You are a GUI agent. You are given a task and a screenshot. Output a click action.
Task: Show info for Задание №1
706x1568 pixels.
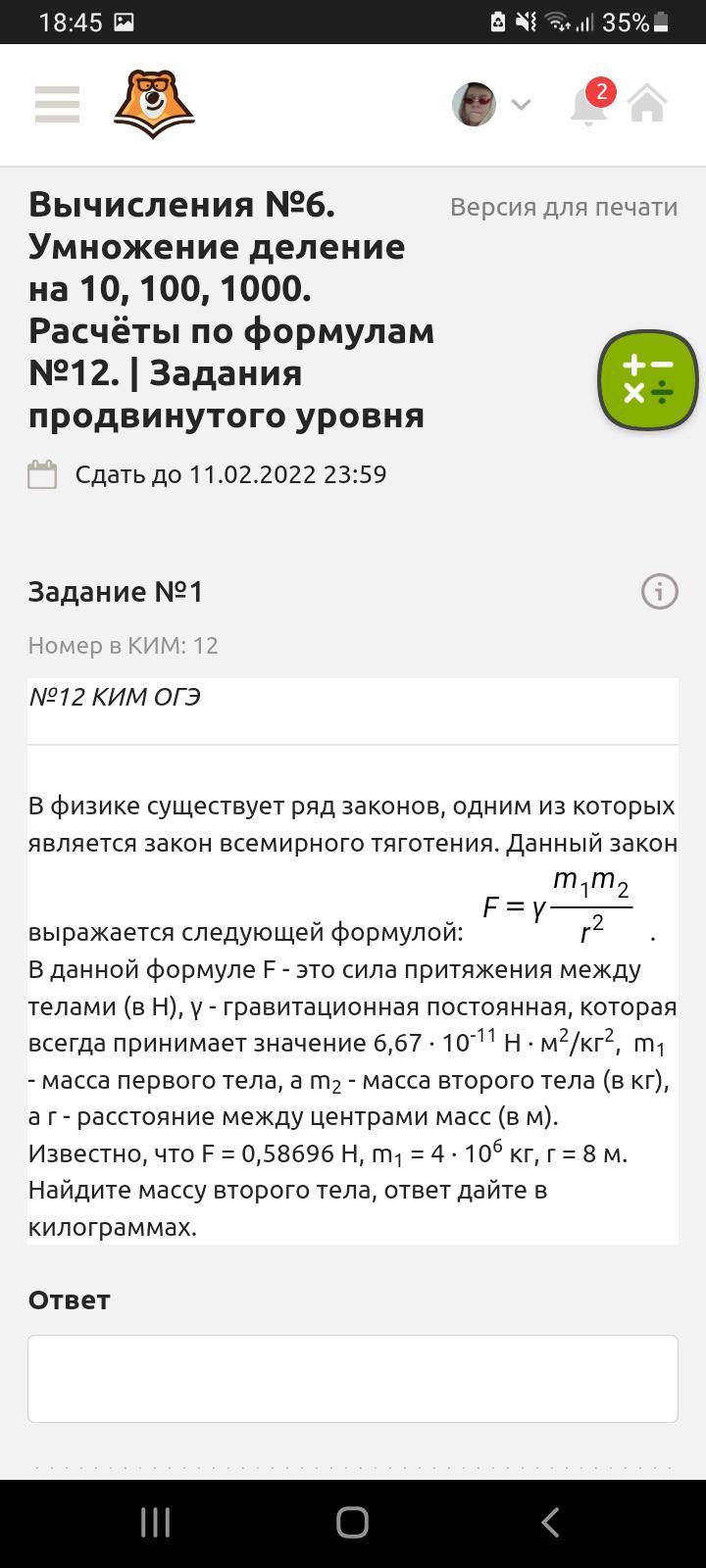(x=659, y=591)
